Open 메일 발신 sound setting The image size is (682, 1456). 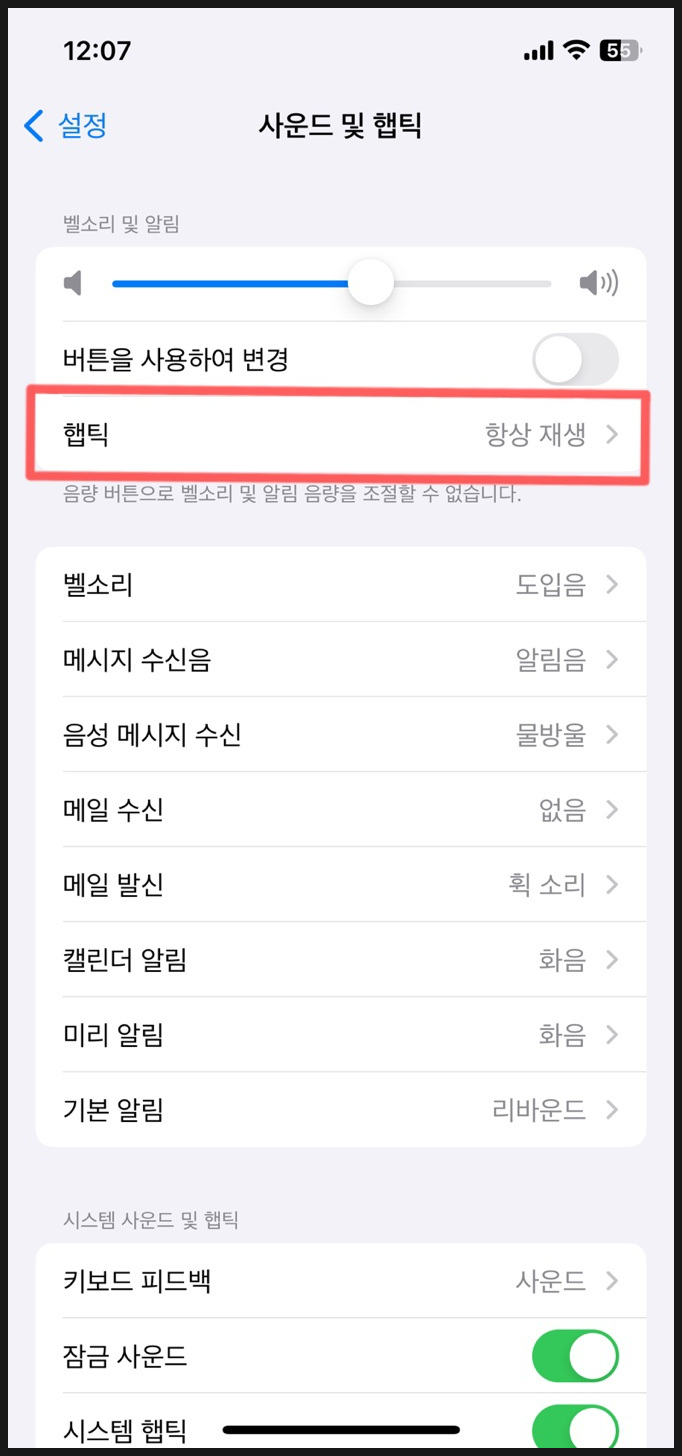click(x=341, y=885)
